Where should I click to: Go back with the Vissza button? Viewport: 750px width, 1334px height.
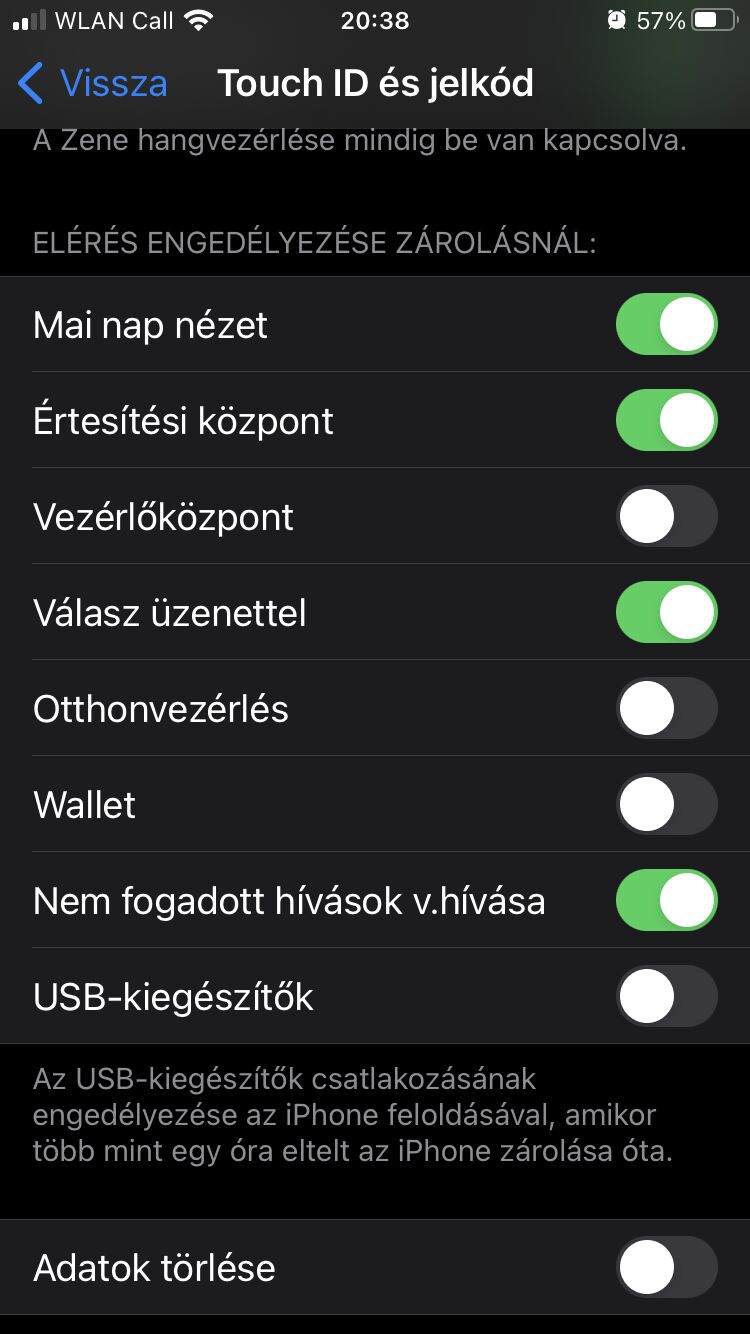(x=92, y=83)
